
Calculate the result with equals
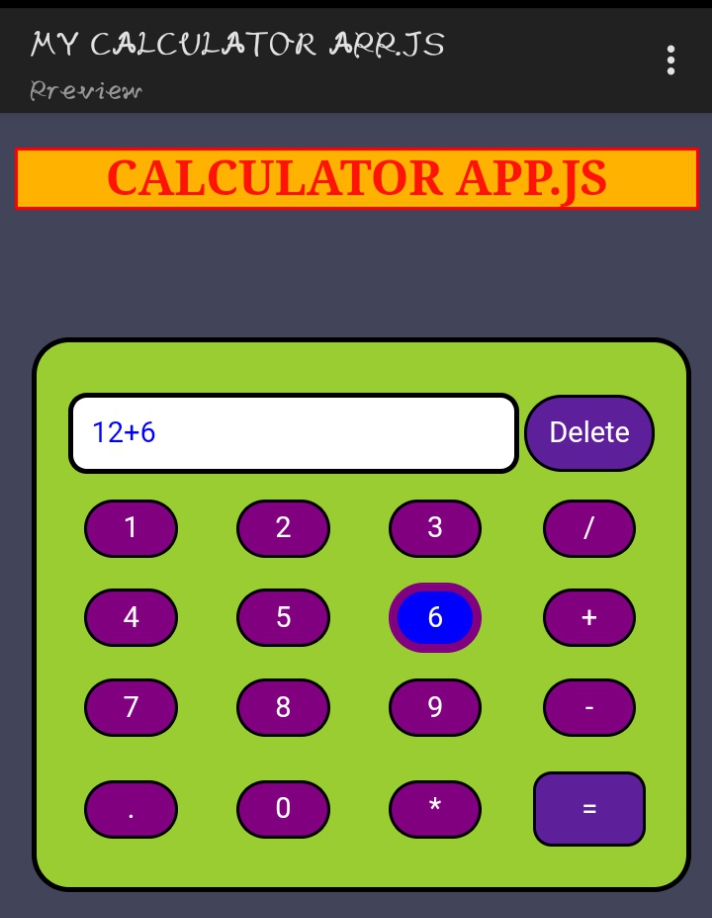[589, 809]
